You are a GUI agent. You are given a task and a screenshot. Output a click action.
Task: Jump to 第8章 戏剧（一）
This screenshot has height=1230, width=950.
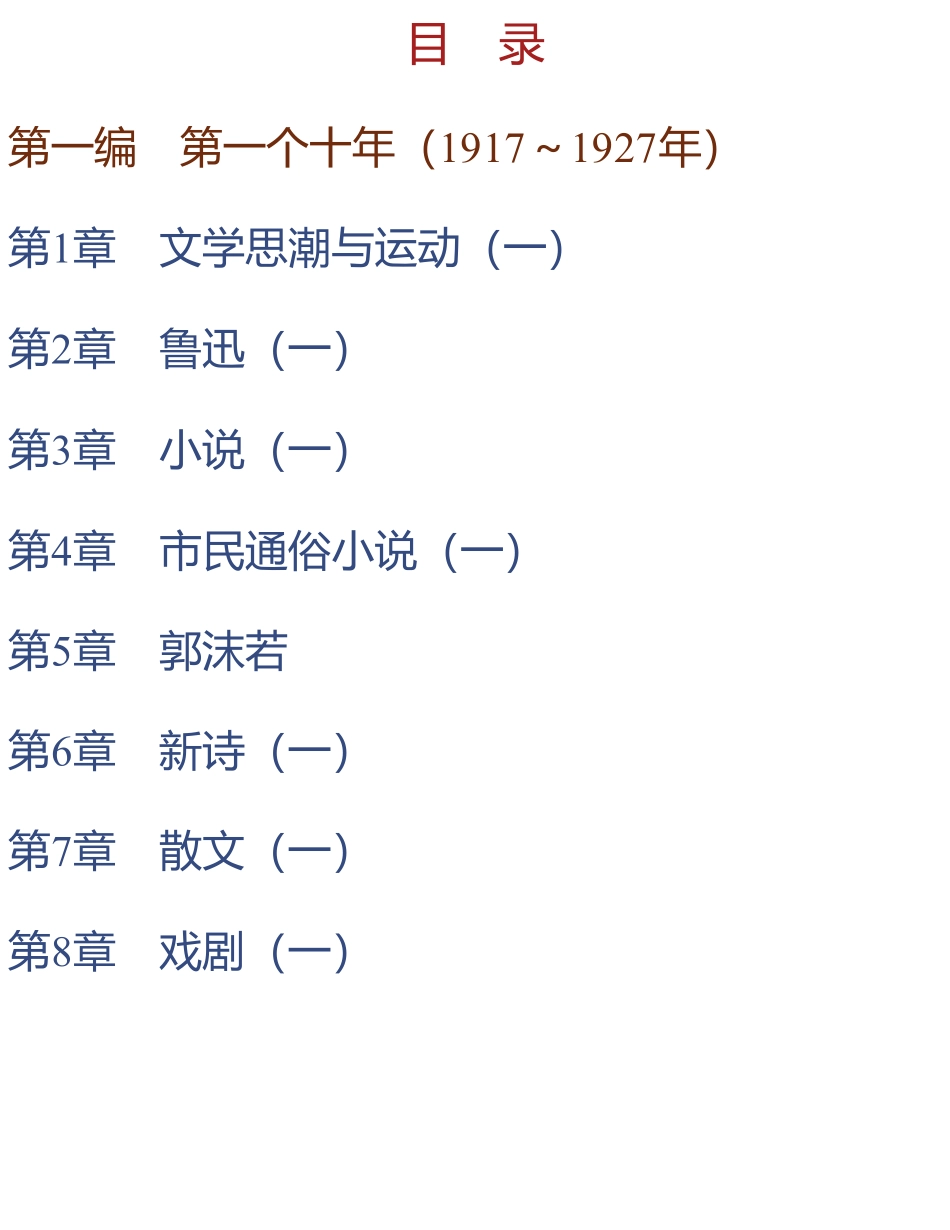pyautogui.click(x=180, y=952)
